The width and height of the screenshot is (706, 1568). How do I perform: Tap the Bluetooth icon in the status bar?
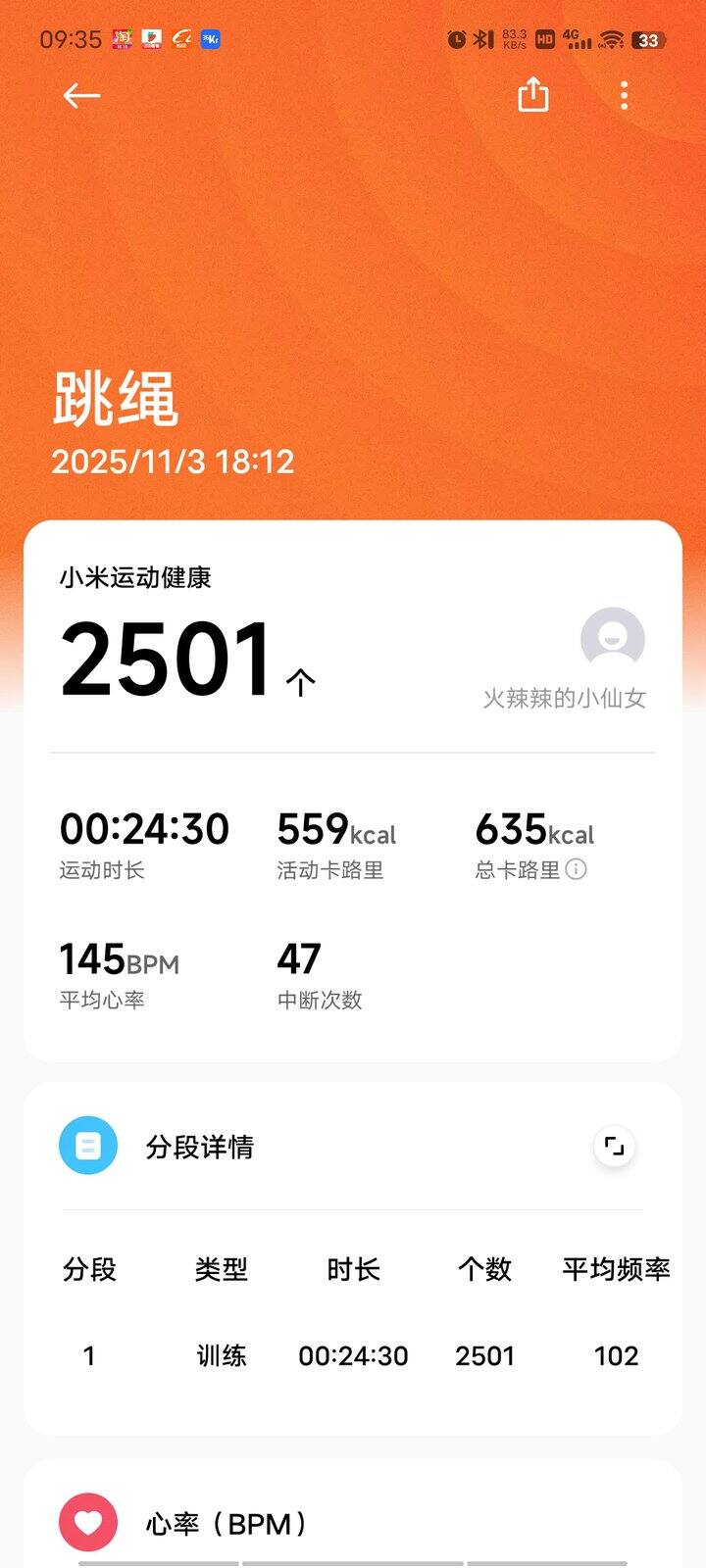click(482, 39)
